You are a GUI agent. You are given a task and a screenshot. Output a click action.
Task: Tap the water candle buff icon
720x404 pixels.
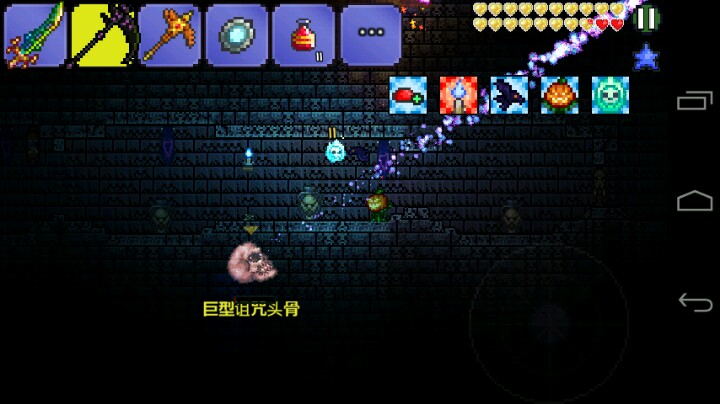coord(459,95)
